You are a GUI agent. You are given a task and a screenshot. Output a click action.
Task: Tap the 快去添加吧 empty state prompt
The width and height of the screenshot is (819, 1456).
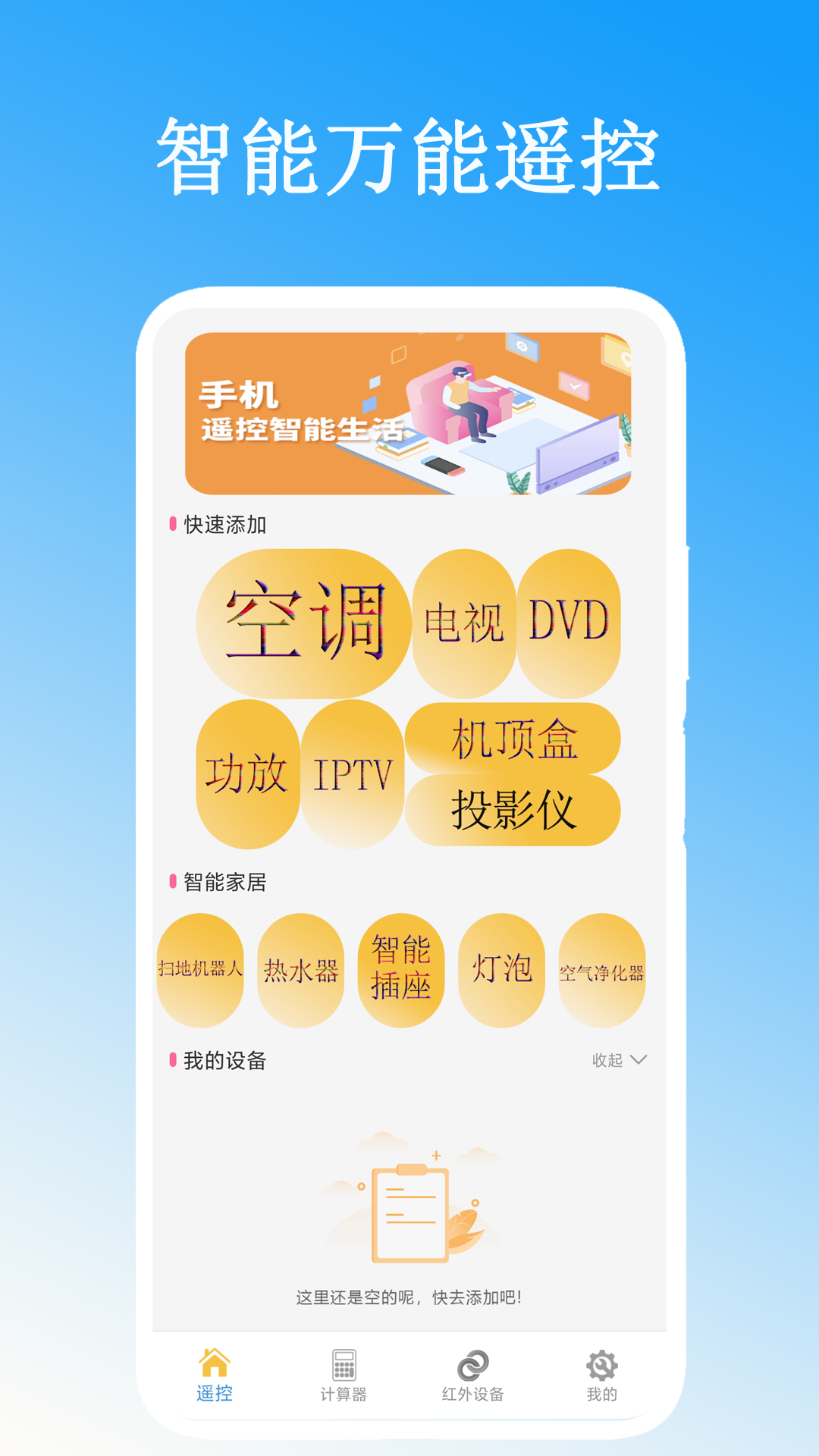coord(409,1293)
